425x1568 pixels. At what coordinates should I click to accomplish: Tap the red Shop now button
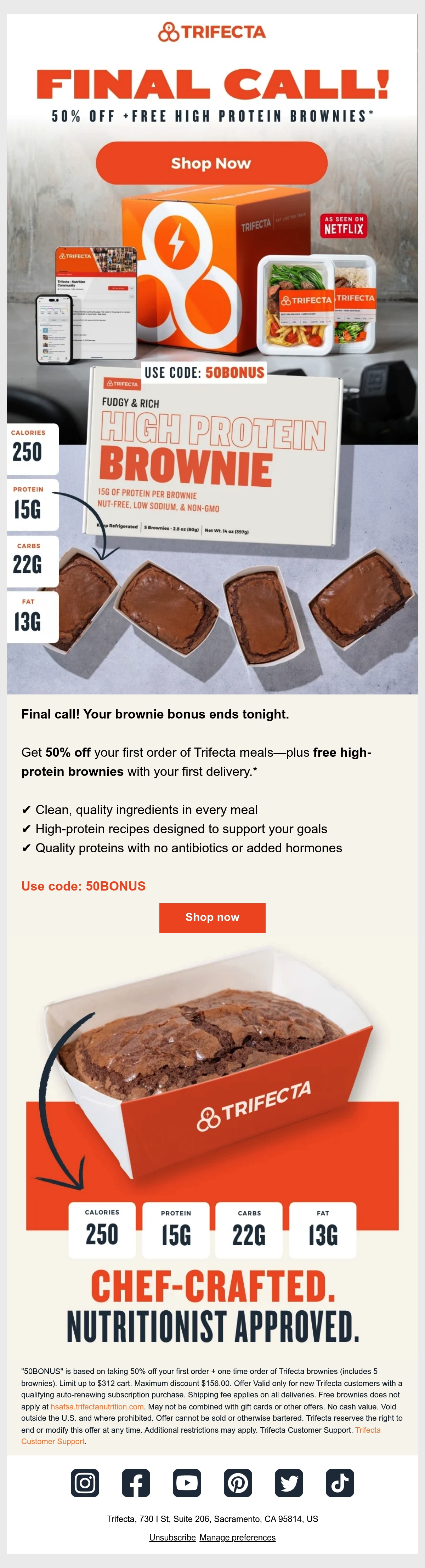[212, 917]
